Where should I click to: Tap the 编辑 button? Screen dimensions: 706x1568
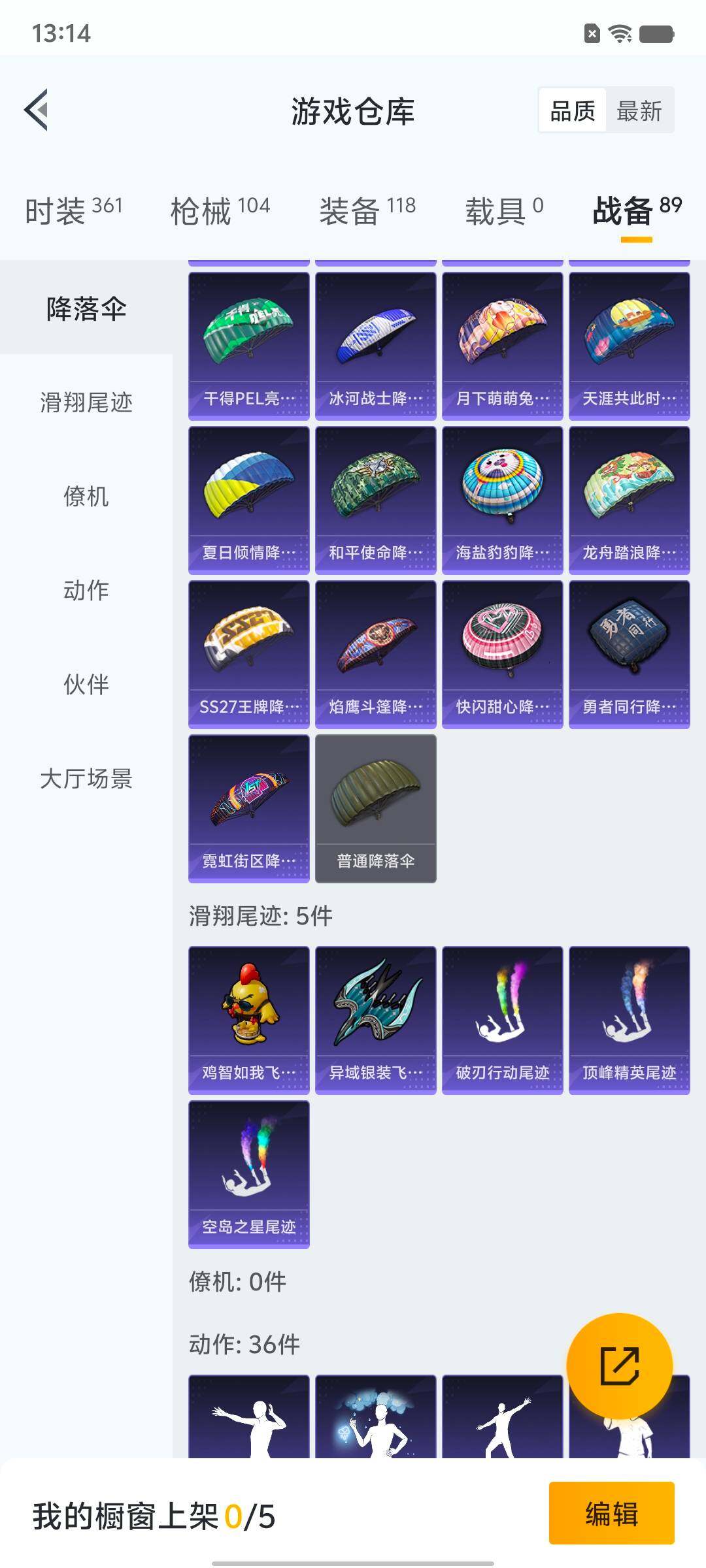click(x=611, y=1513)
